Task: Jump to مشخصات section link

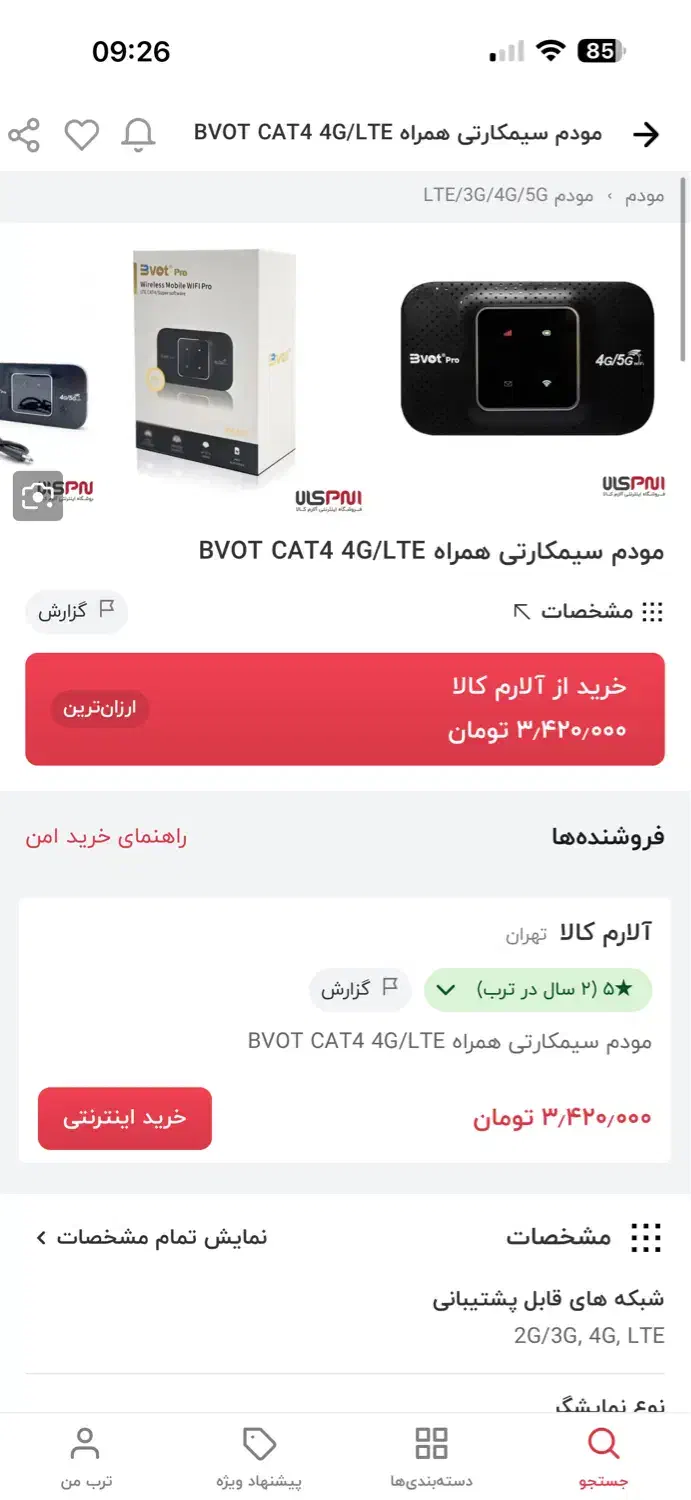Action: (588, 612)
